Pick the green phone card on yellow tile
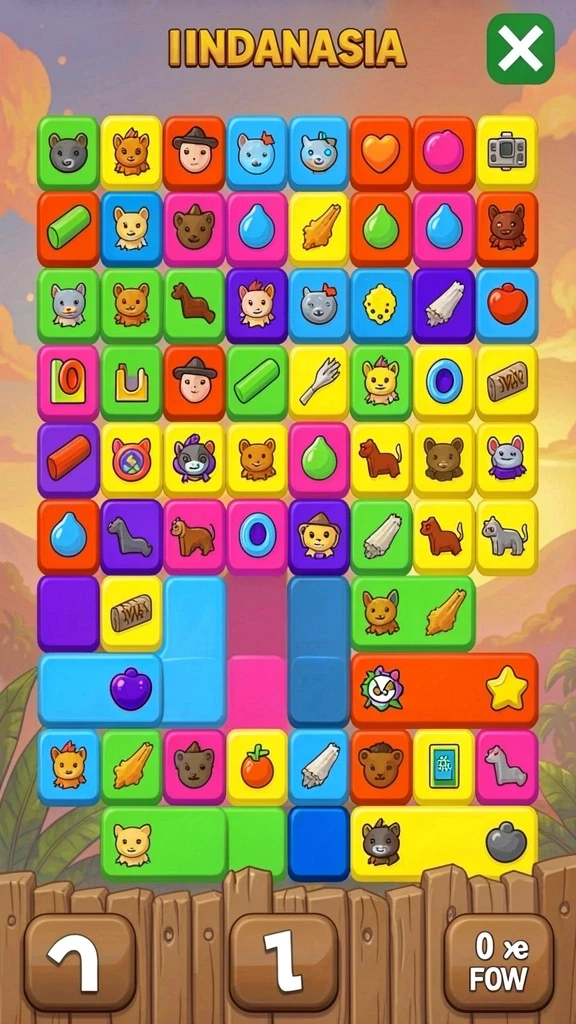The image size is (576, 1024). [443, 767]
